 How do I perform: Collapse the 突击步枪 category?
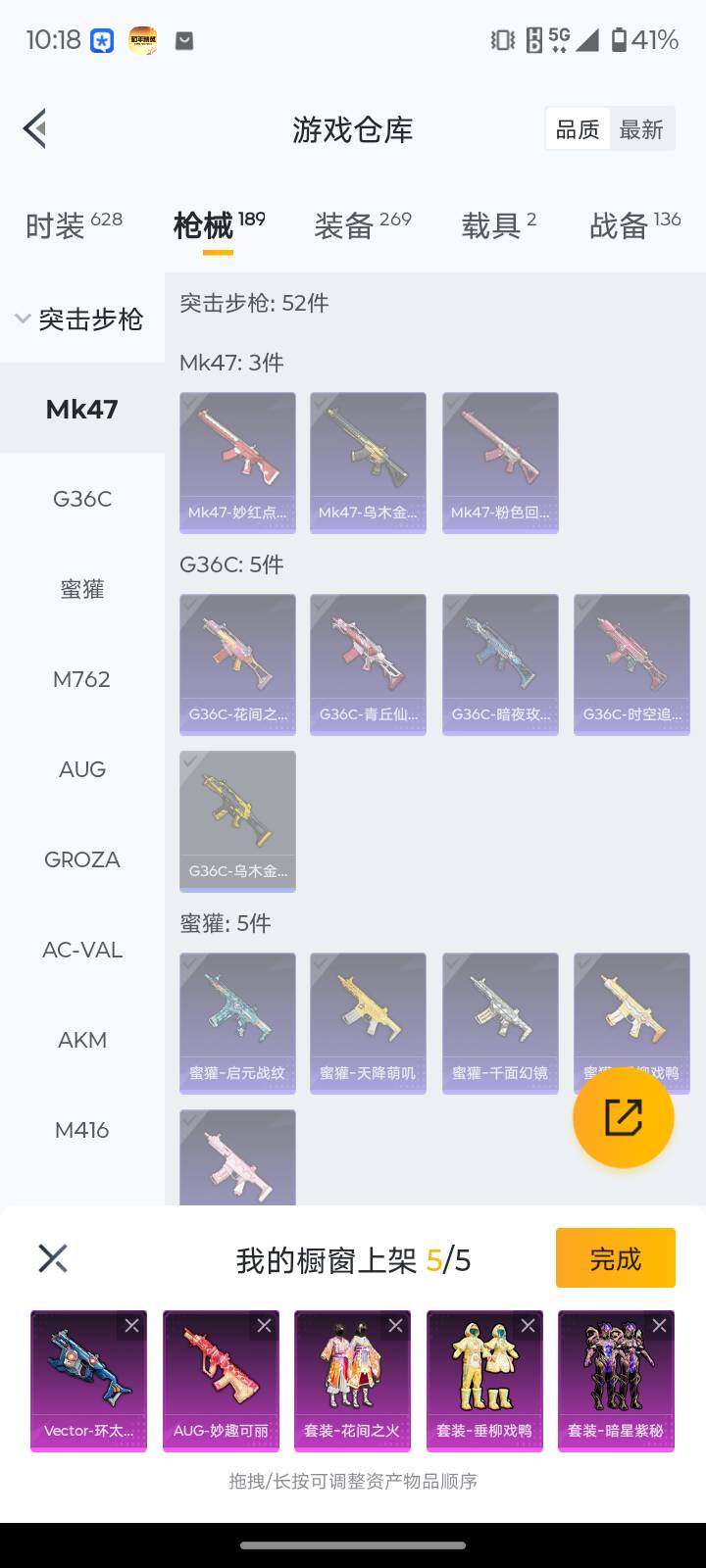tap(78, 319)
